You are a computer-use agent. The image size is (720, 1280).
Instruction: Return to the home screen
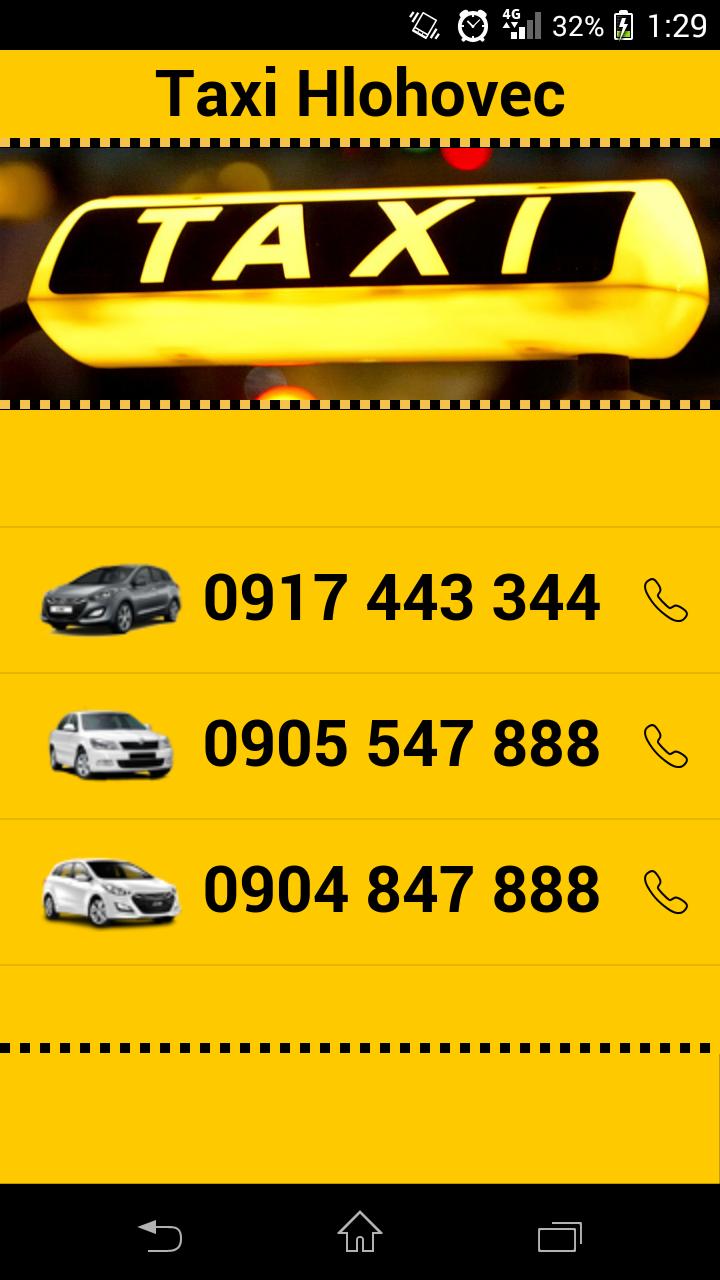[x=360, y=1233]
